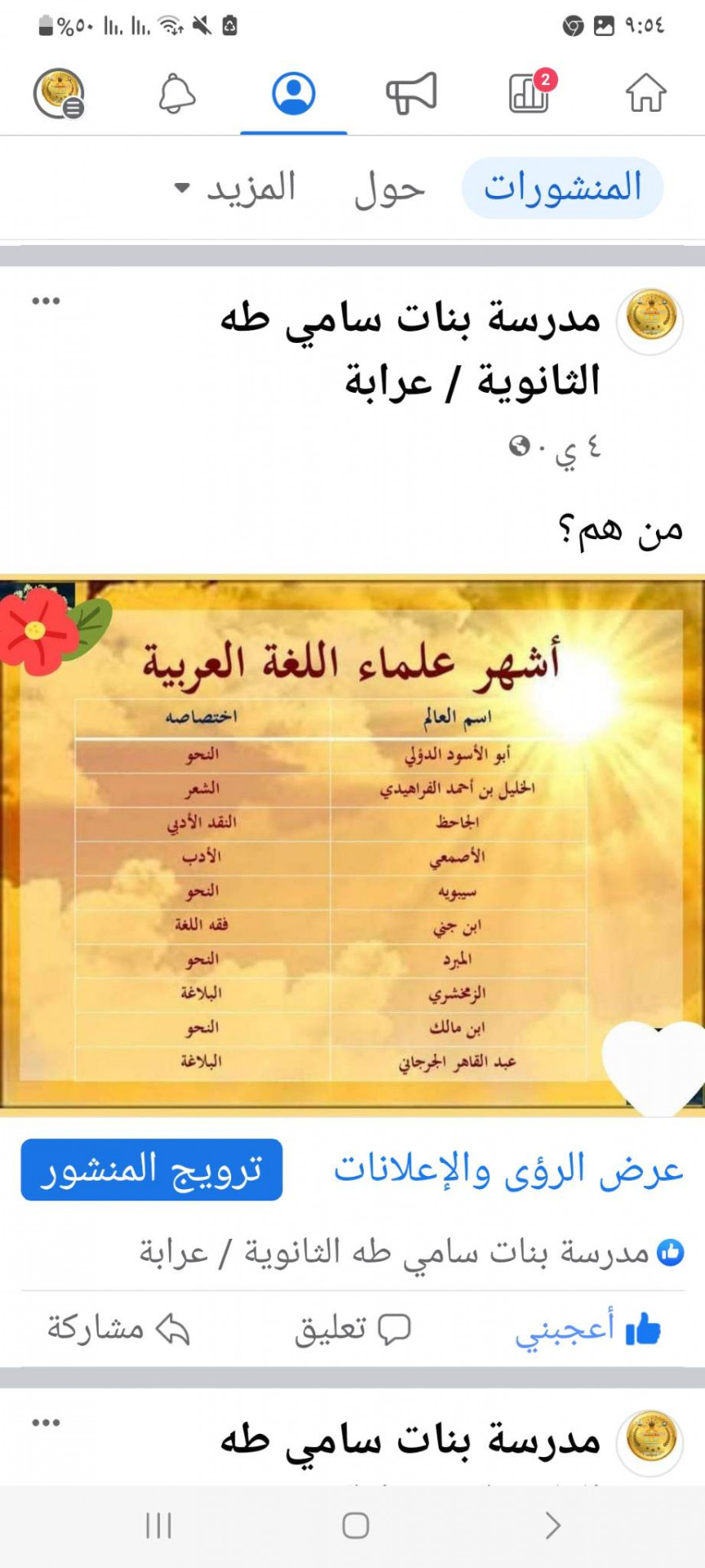Select the profile page tab
705x1568 pixels.
pos(293,93)
